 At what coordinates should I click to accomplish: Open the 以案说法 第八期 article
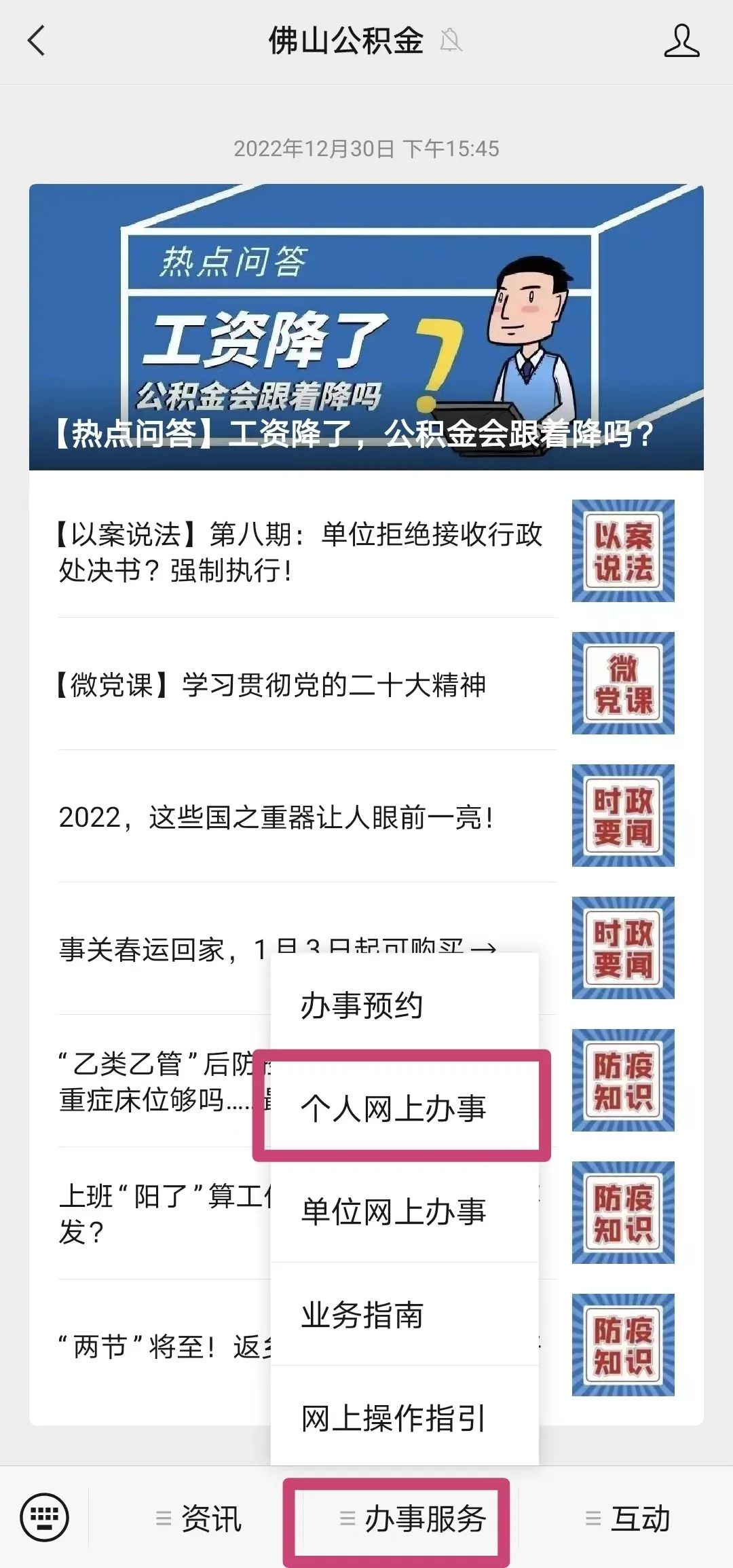point(366,551)
